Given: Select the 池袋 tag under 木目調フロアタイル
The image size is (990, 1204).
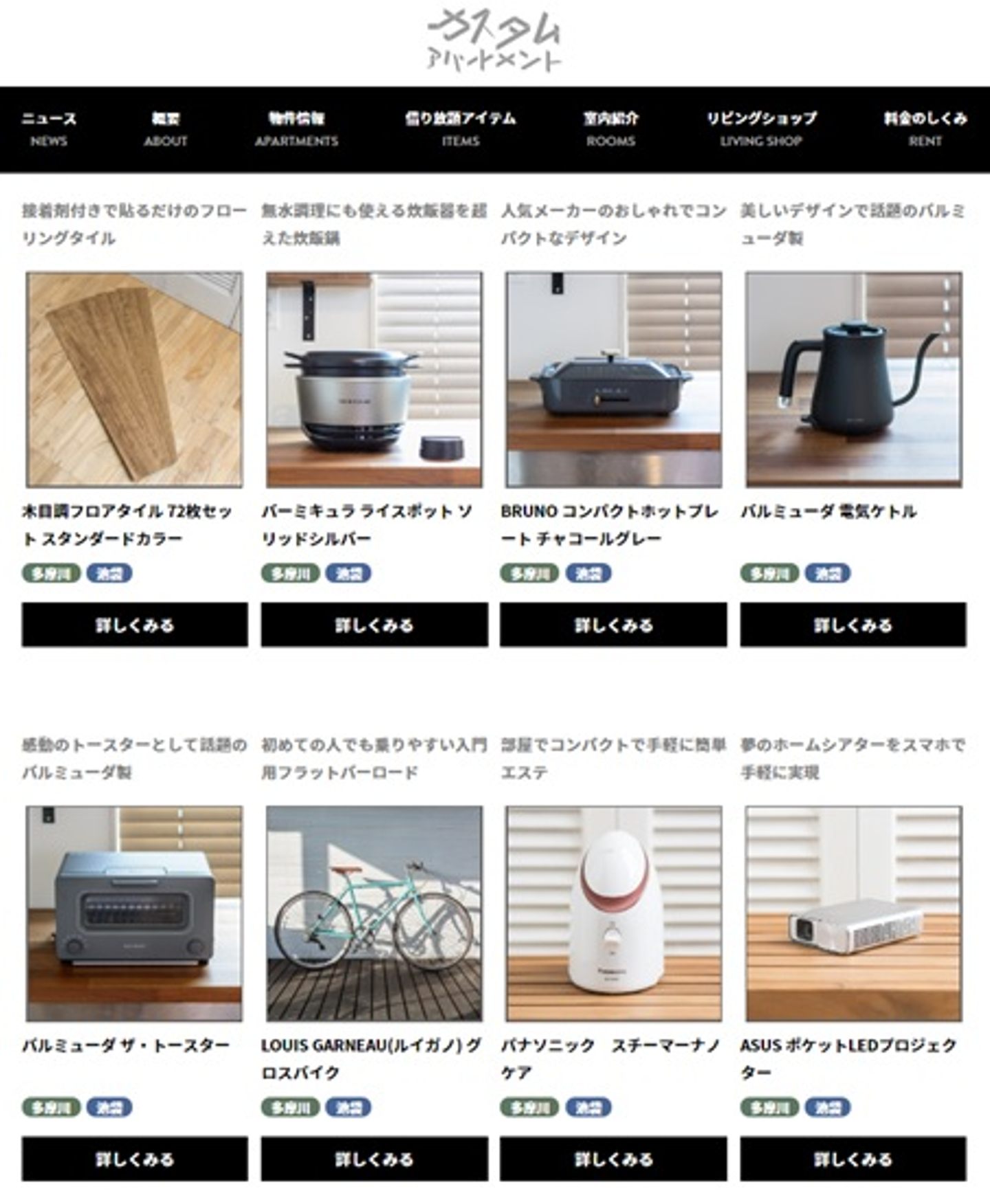Looking at the screenshot, I should click(109, 573).
